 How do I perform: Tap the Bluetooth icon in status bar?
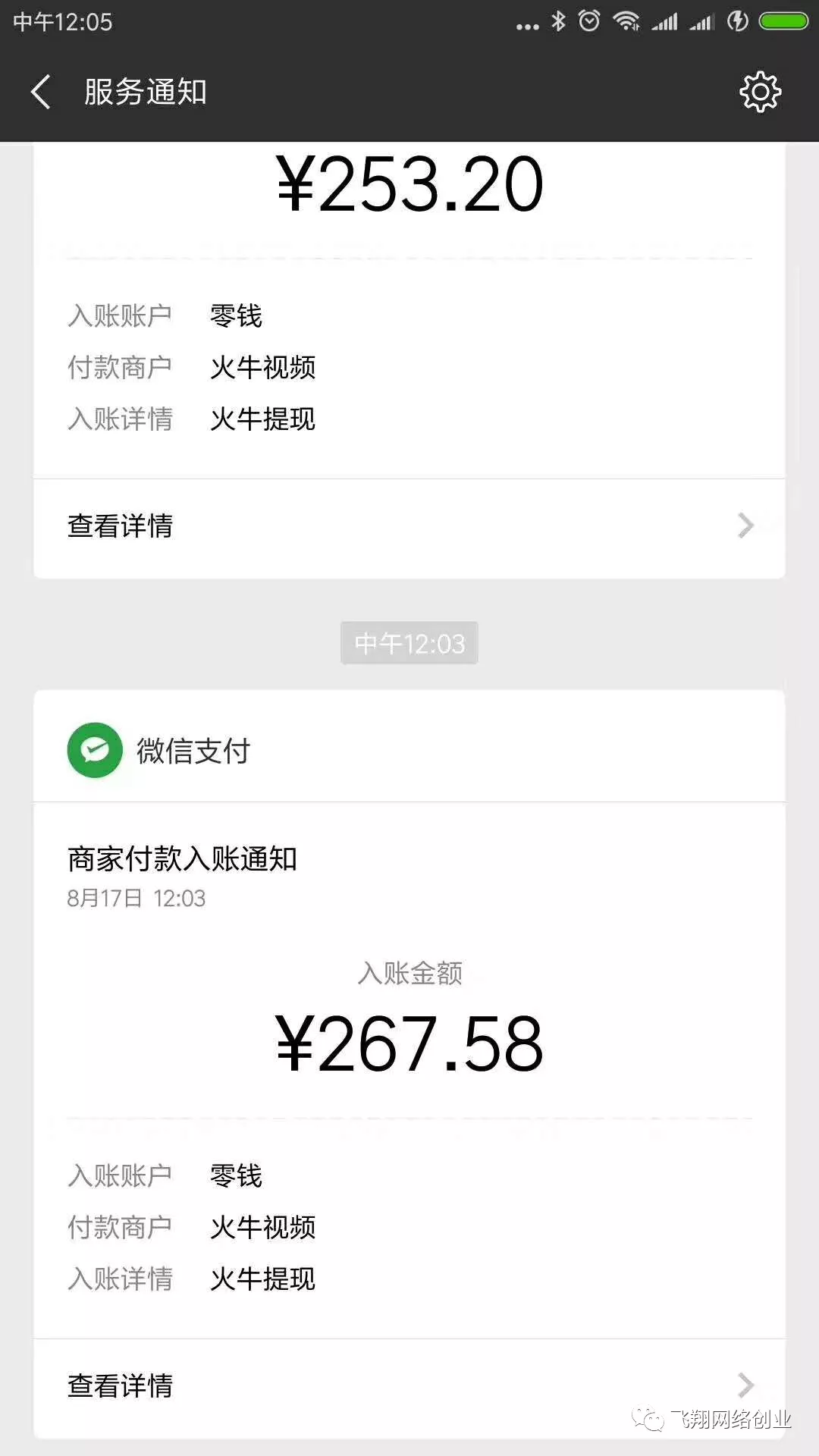(559, 21)
